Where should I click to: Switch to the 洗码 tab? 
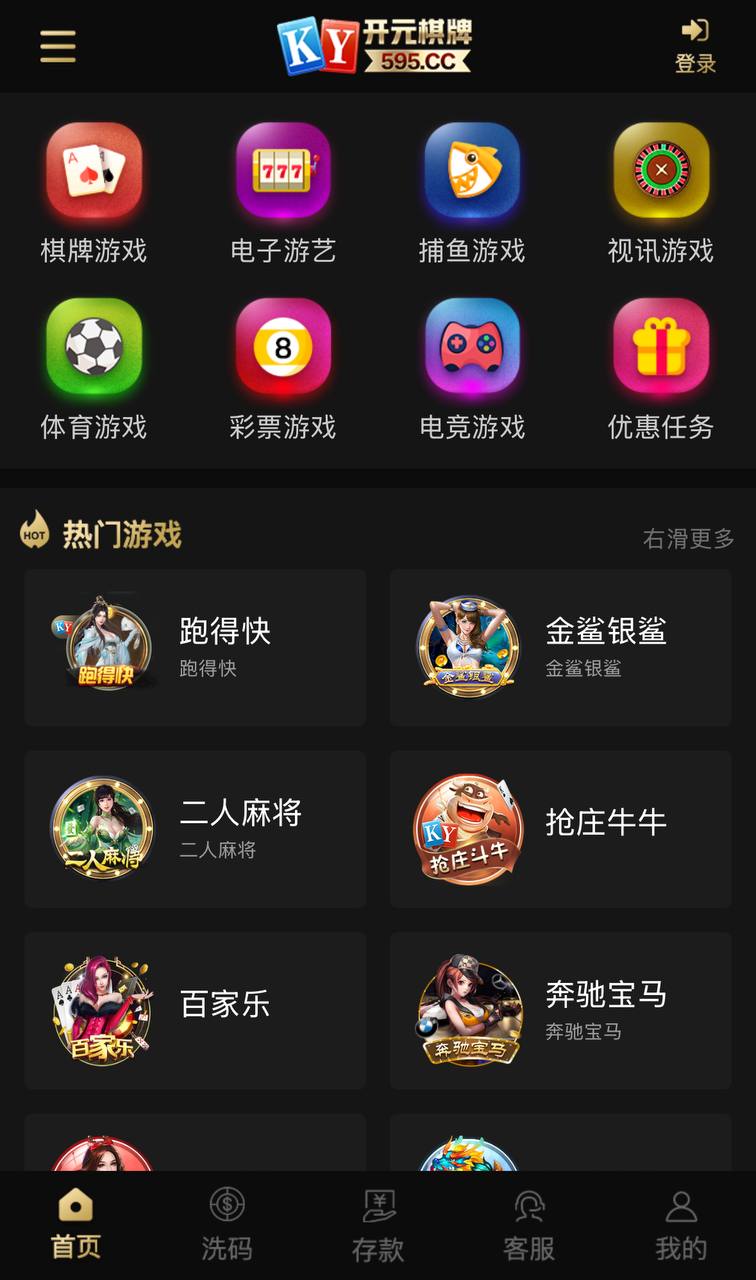tap(227, 1225)
